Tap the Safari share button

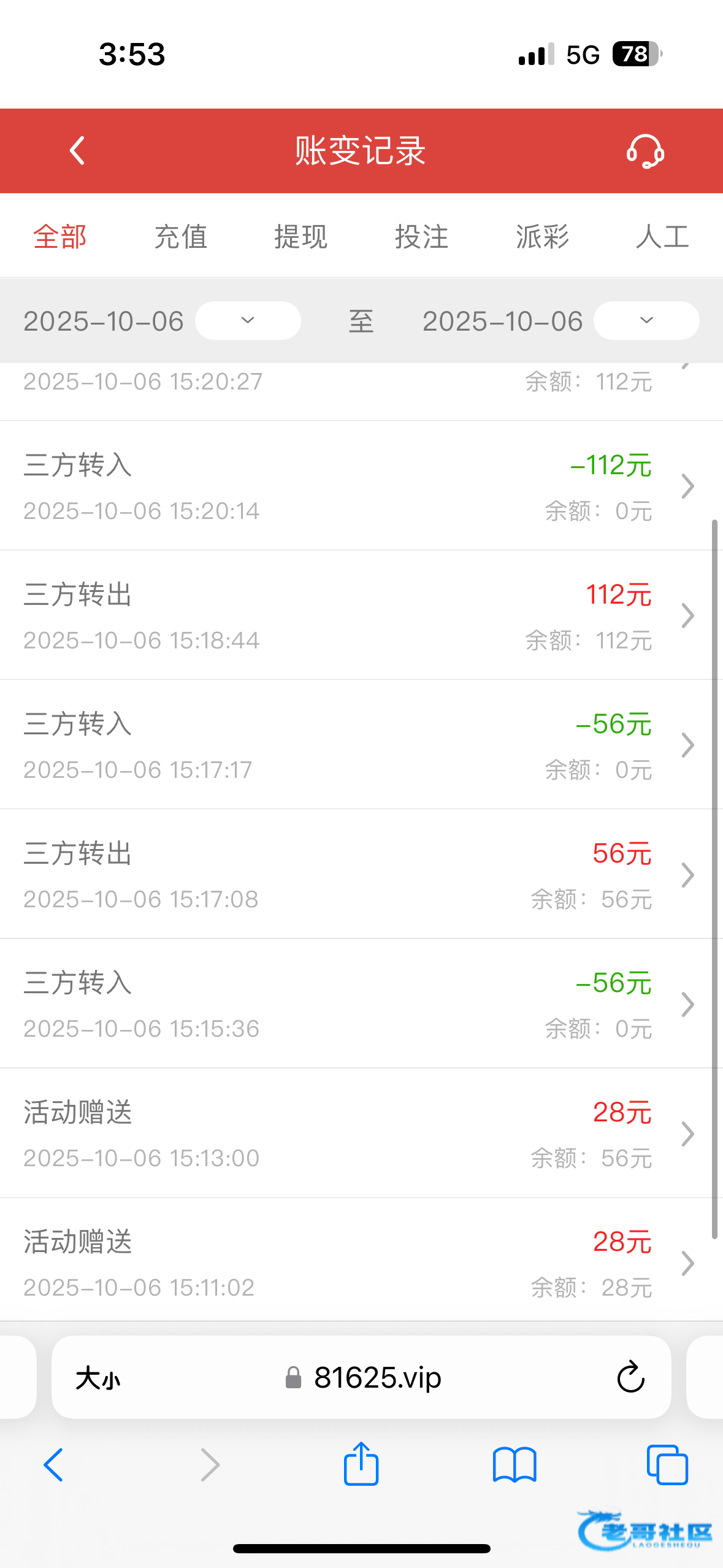(361, 1464)
